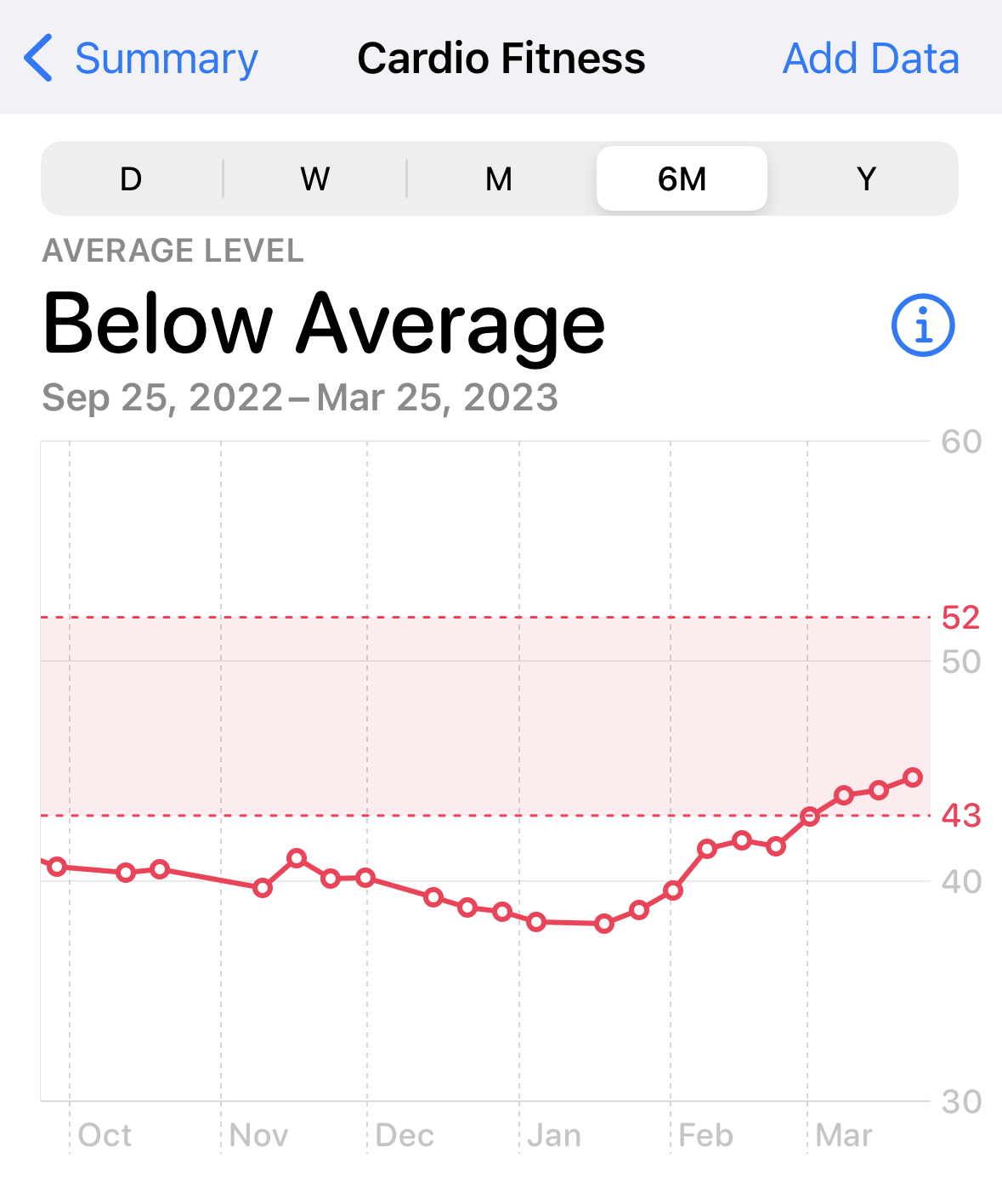The height and width of the screenshot is (1204, 1002).
Task: Go back to Summary
Action: coord(142,59)
